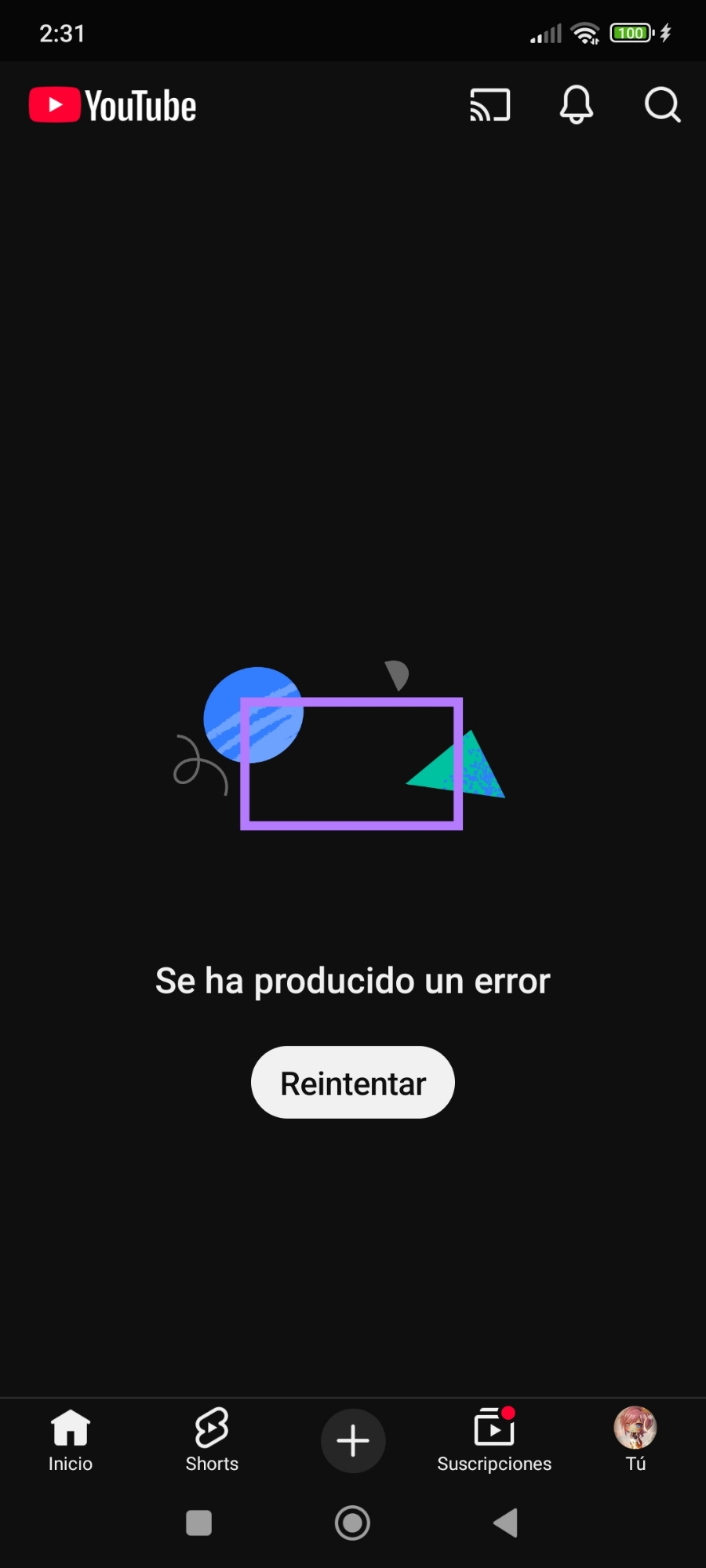This screenshot has width=706, height=1568.
Task: Open the cast to device icon
Action: coord(490,105)
